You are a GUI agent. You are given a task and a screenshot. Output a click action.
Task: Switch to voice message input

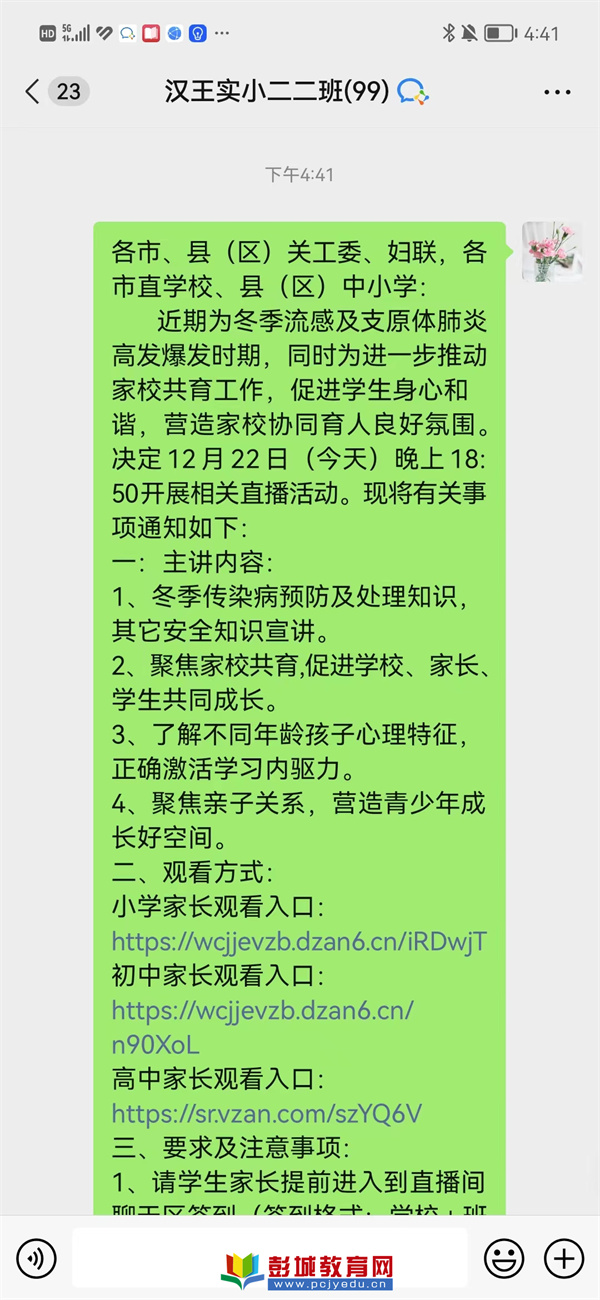[x=36, y=1257]
